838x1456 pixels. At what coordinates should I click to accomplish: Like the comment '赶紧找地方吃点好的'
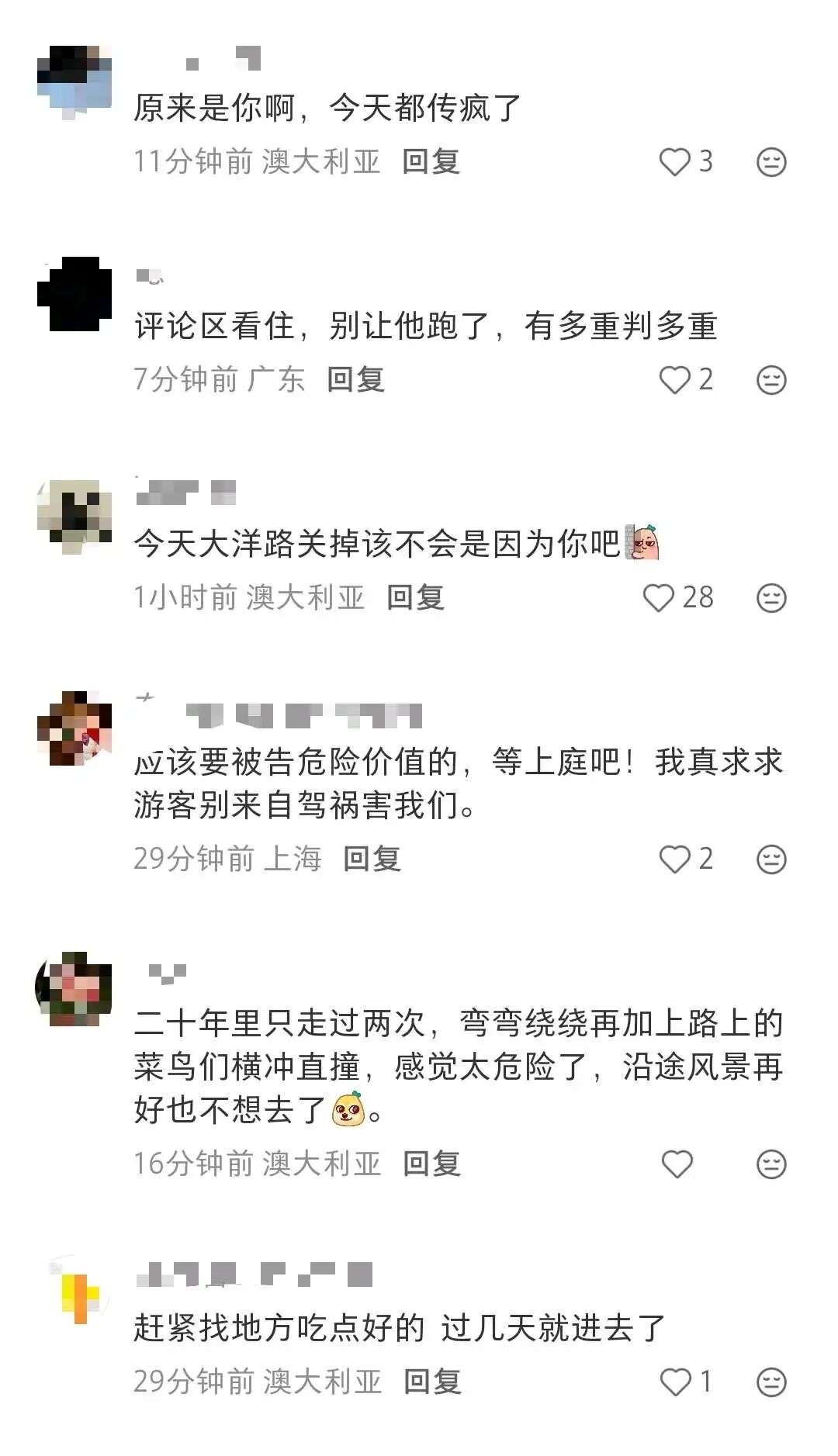[x=674, y=1382]
